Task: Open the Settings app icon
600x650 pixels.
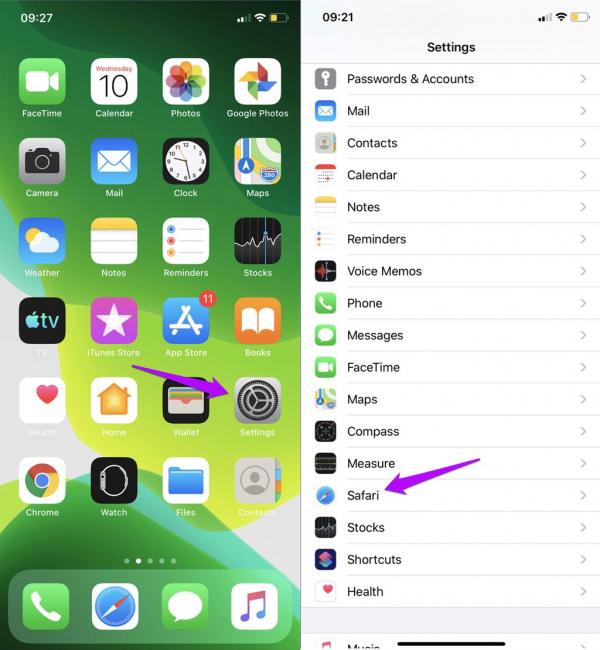Action: pos(257,401)
